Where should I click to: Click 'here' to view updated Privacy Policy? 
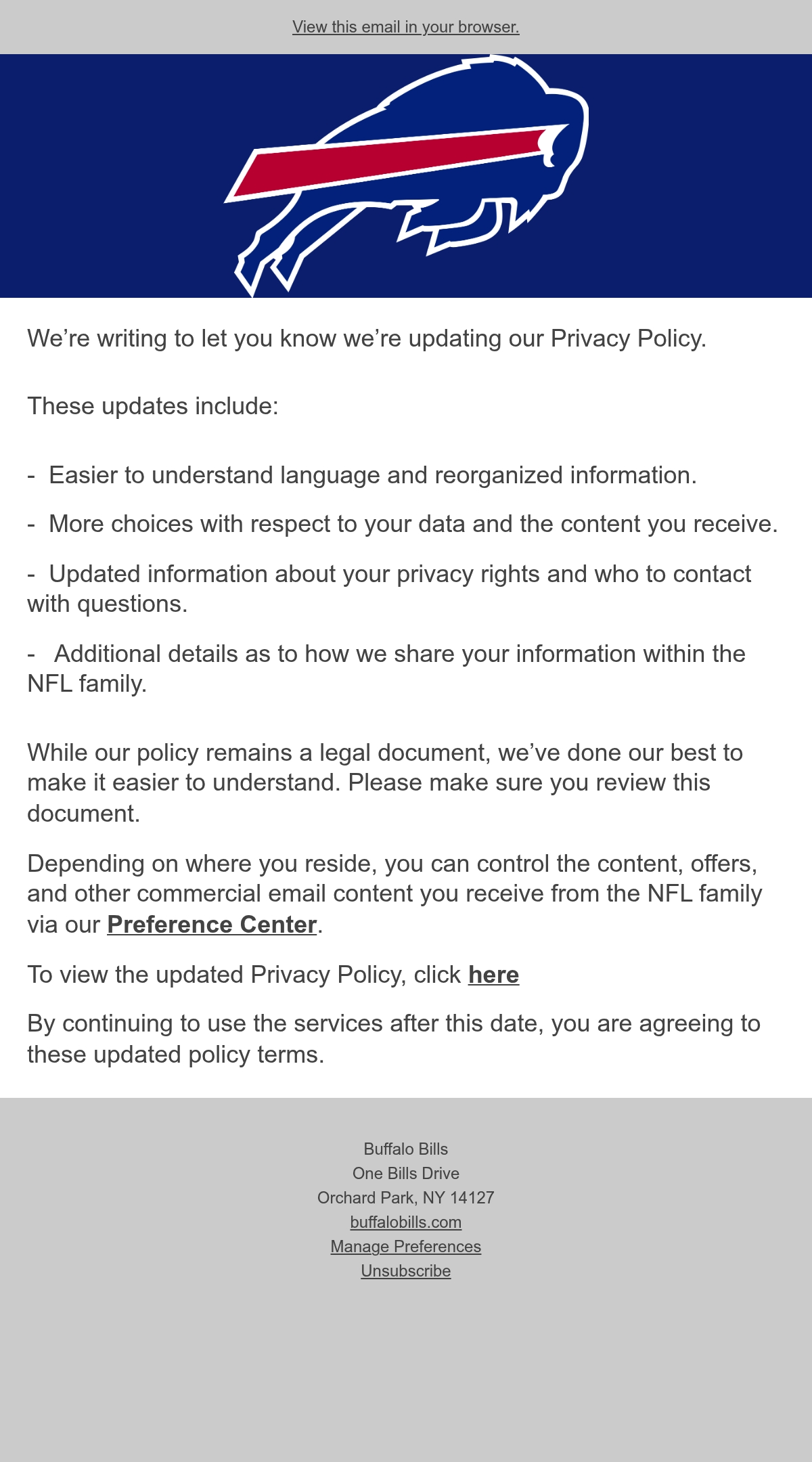point(494,975)
